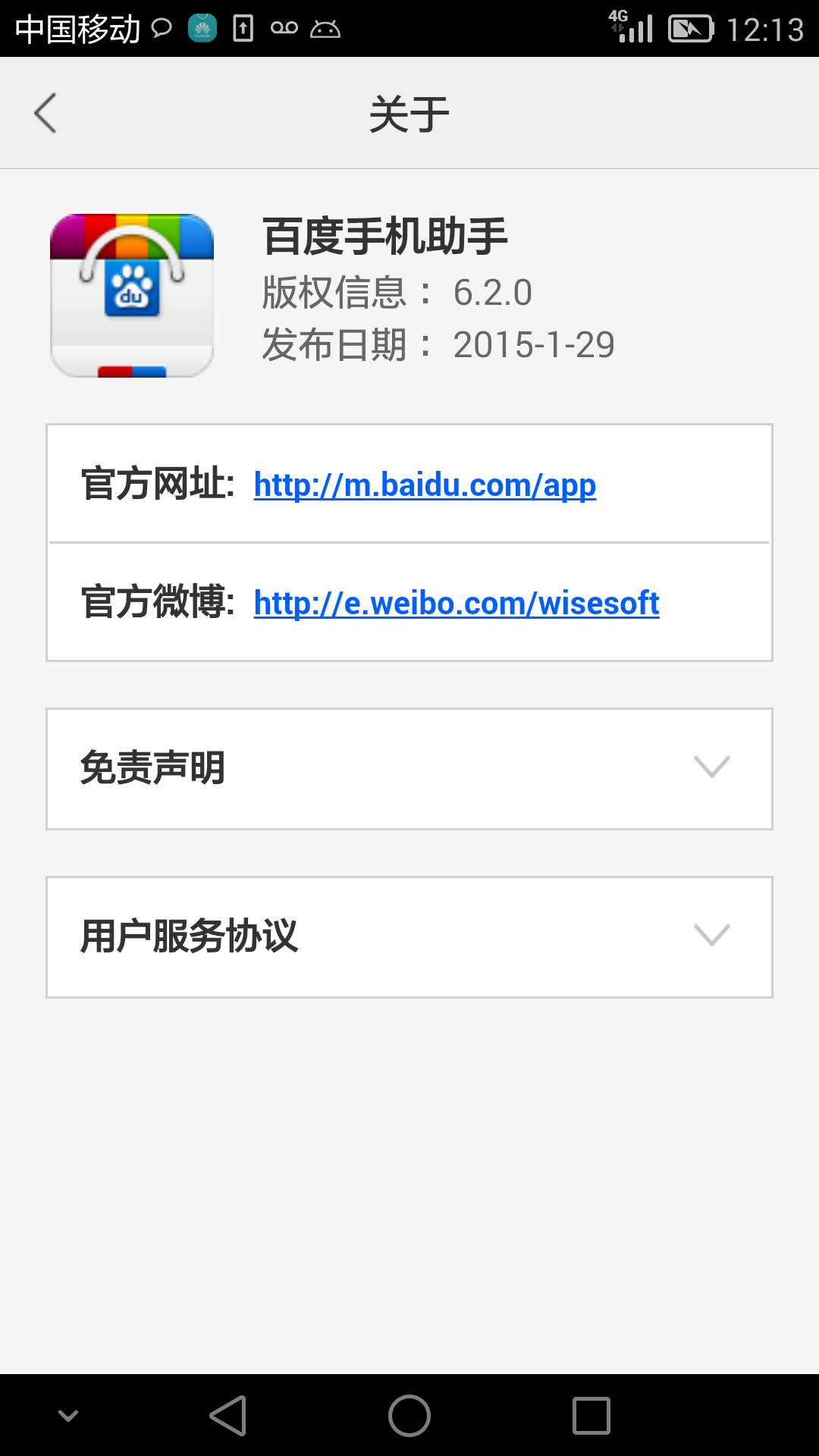Expand the 用户服务协议 section
This screenshot has width=819, height=1456.
point(409,937)
